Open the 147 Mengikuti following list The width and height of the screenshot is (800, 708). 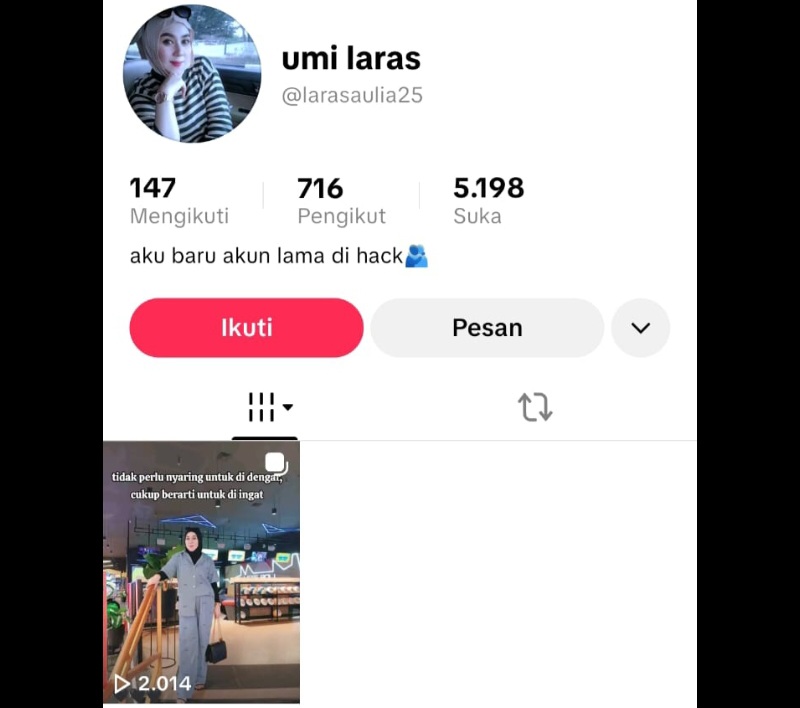click(178, 201)
